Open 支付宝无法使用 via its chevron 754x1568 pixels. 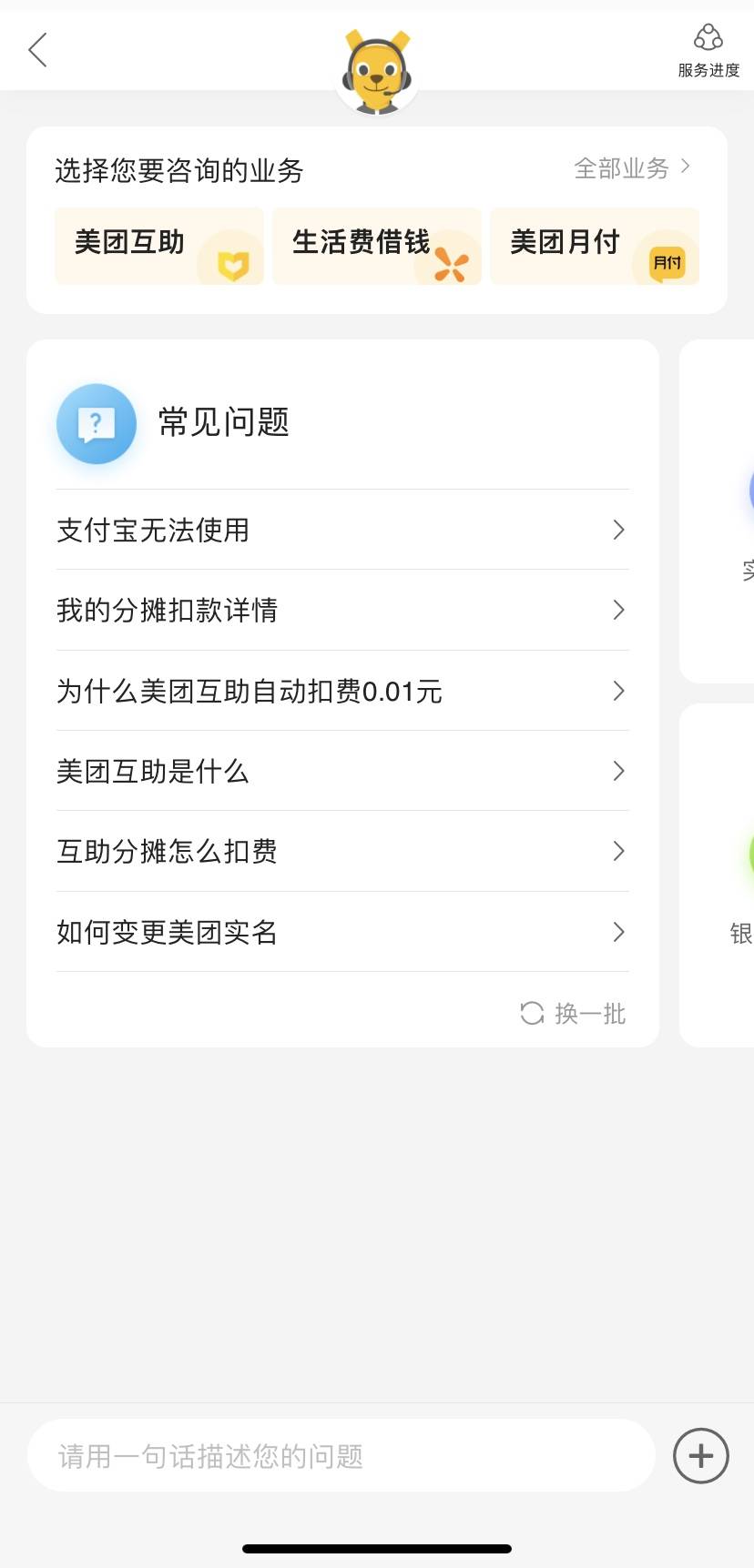(618, 530)
